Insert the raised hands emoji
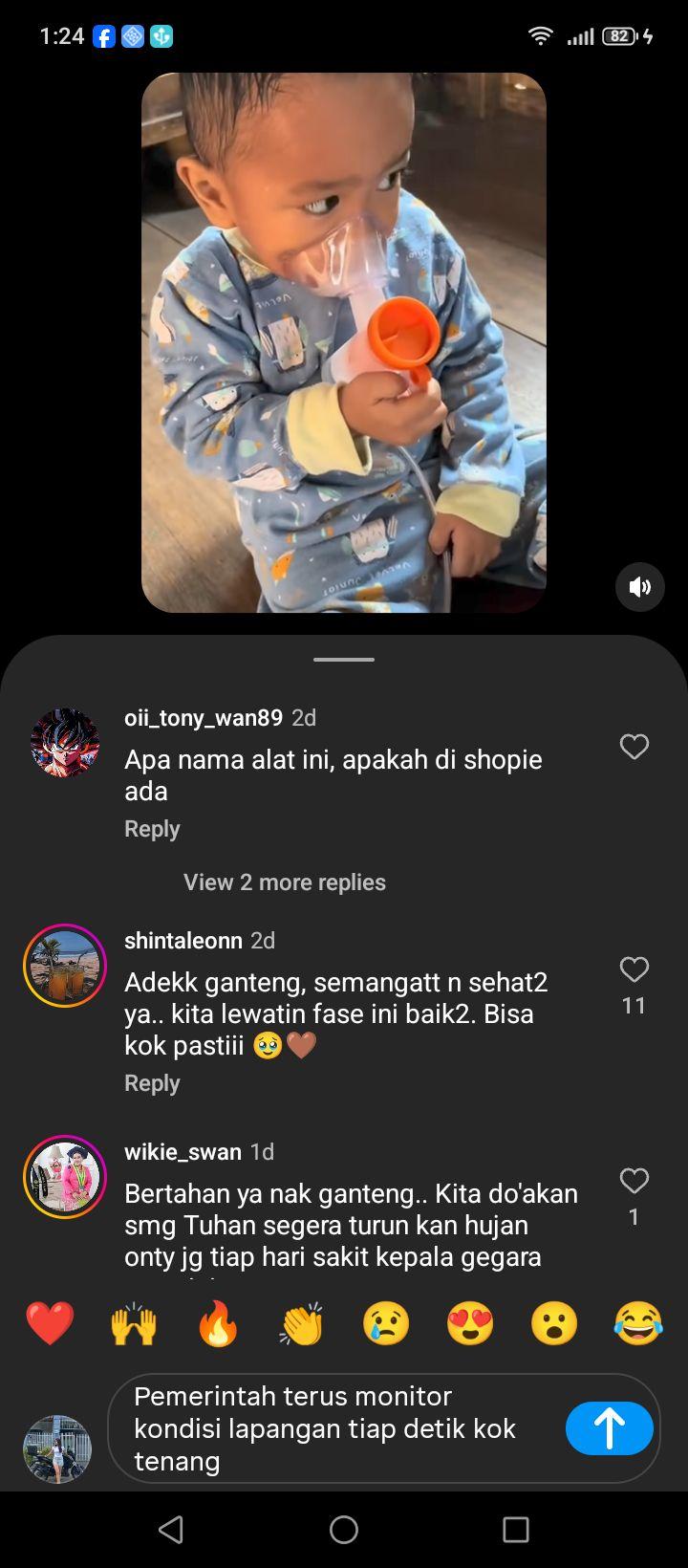Screen dimensions: 688x1568 click(134, 1325)
